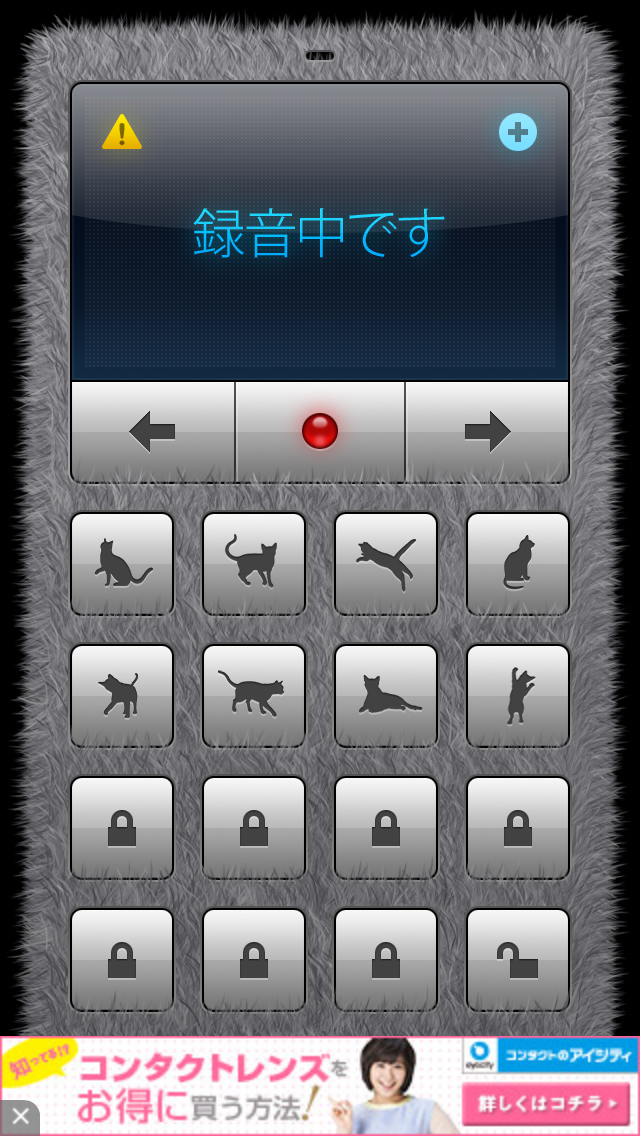Tap the red record button
Viewport: 640px width, 1136px height.
coord(320,431)
